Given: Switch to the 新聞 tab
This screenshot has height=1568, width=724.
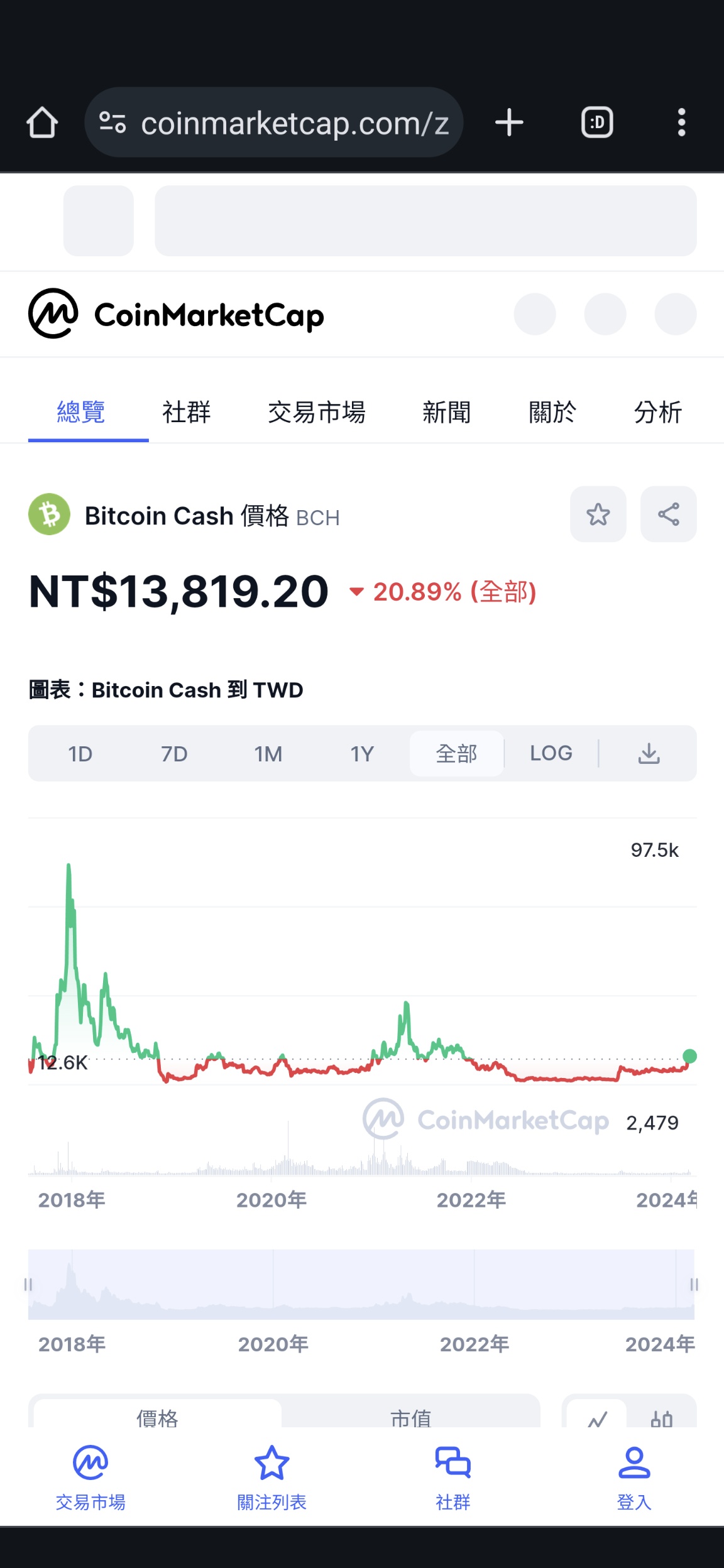Looking at the screenshot, I should tap(447, 413).
